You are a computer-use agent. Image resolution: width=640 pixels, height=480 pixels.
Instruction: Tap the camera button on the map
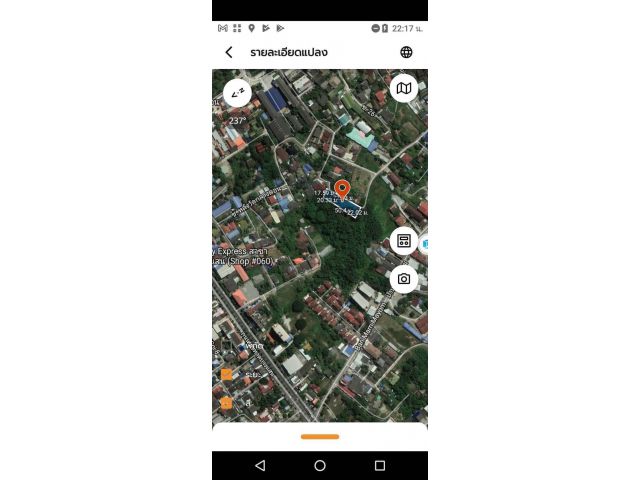tap(403, 279)
